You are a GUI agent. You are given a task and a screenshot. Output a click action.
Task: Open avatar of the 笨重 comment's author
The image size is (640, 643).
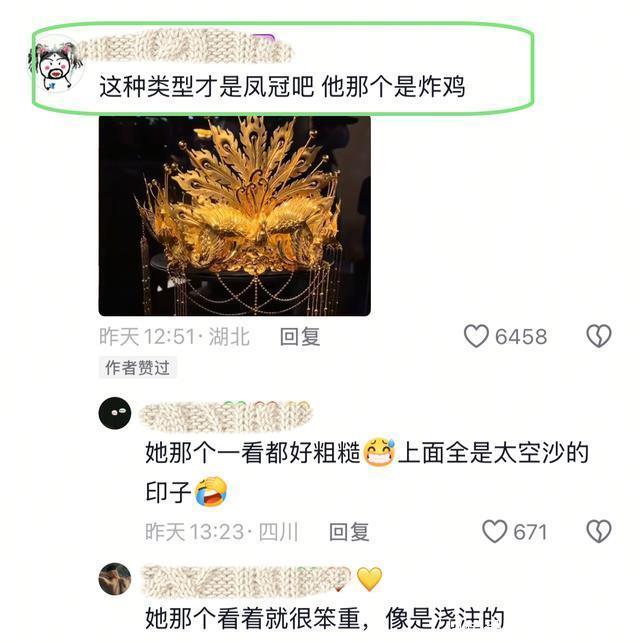(115, 579)
